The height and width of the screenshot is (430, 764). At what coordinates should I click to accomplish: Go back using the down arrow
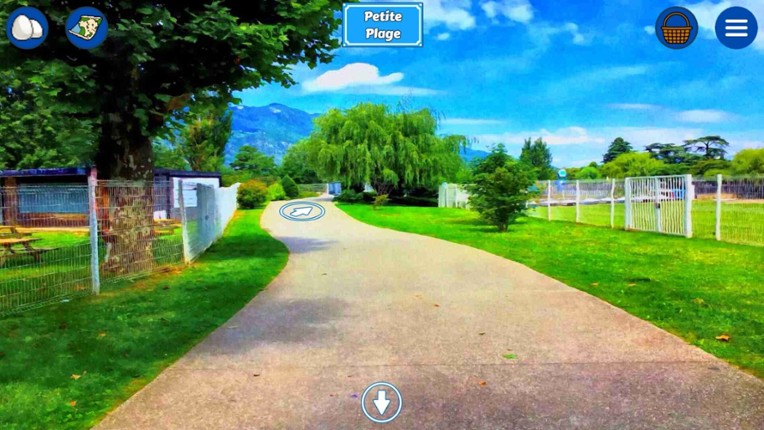coord(381,402)
